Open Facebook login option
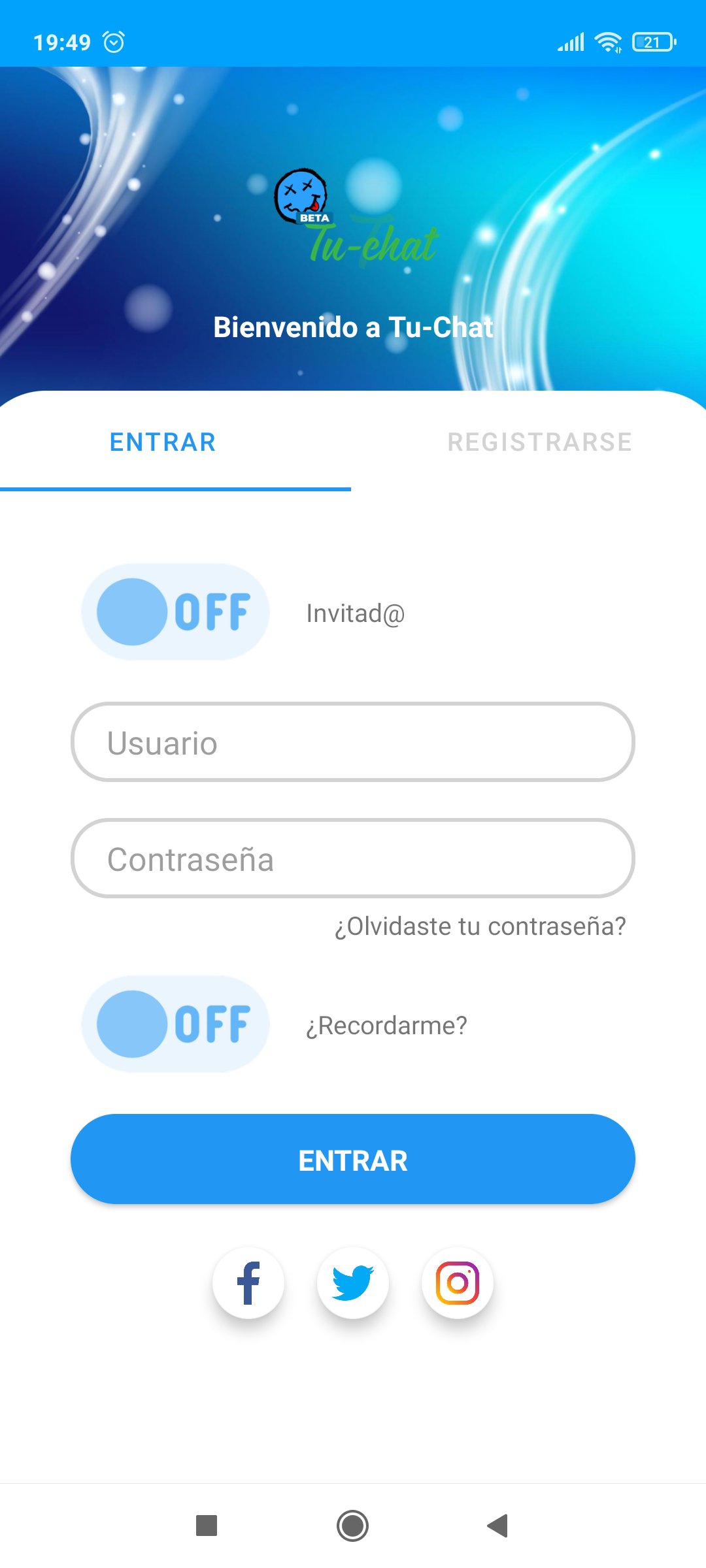Screen dimensions: 706x1568 point(248,1282)
